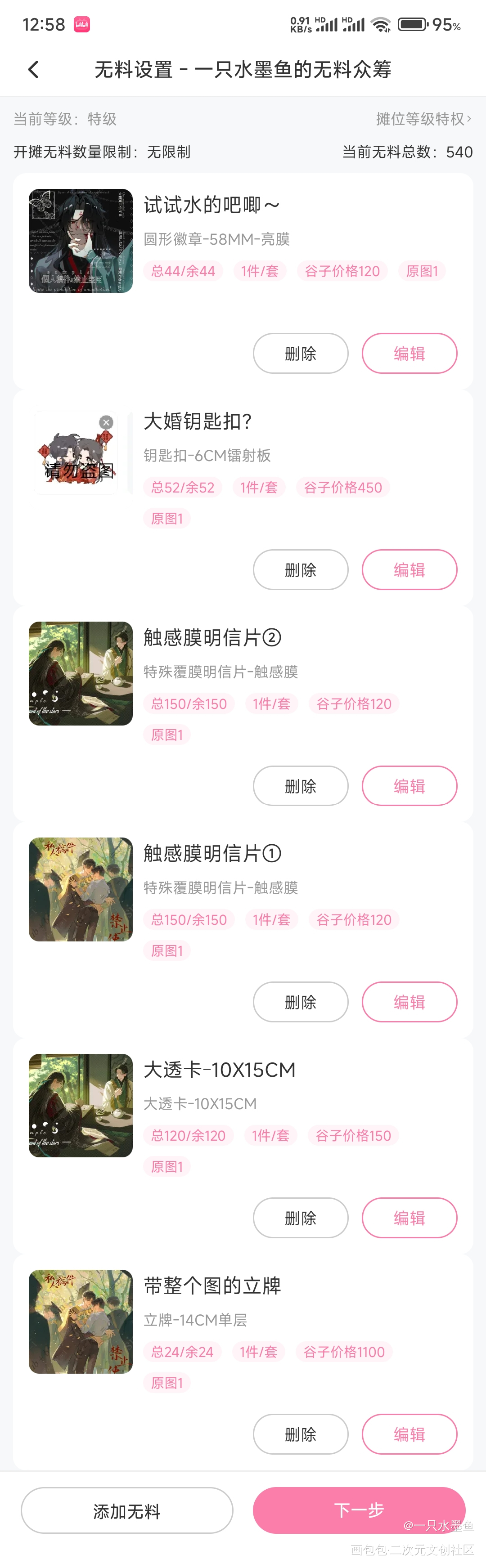Delete the 大婚钥匙扣 item
Screen dimensions: 486x1568
click(x=300, y=570)
